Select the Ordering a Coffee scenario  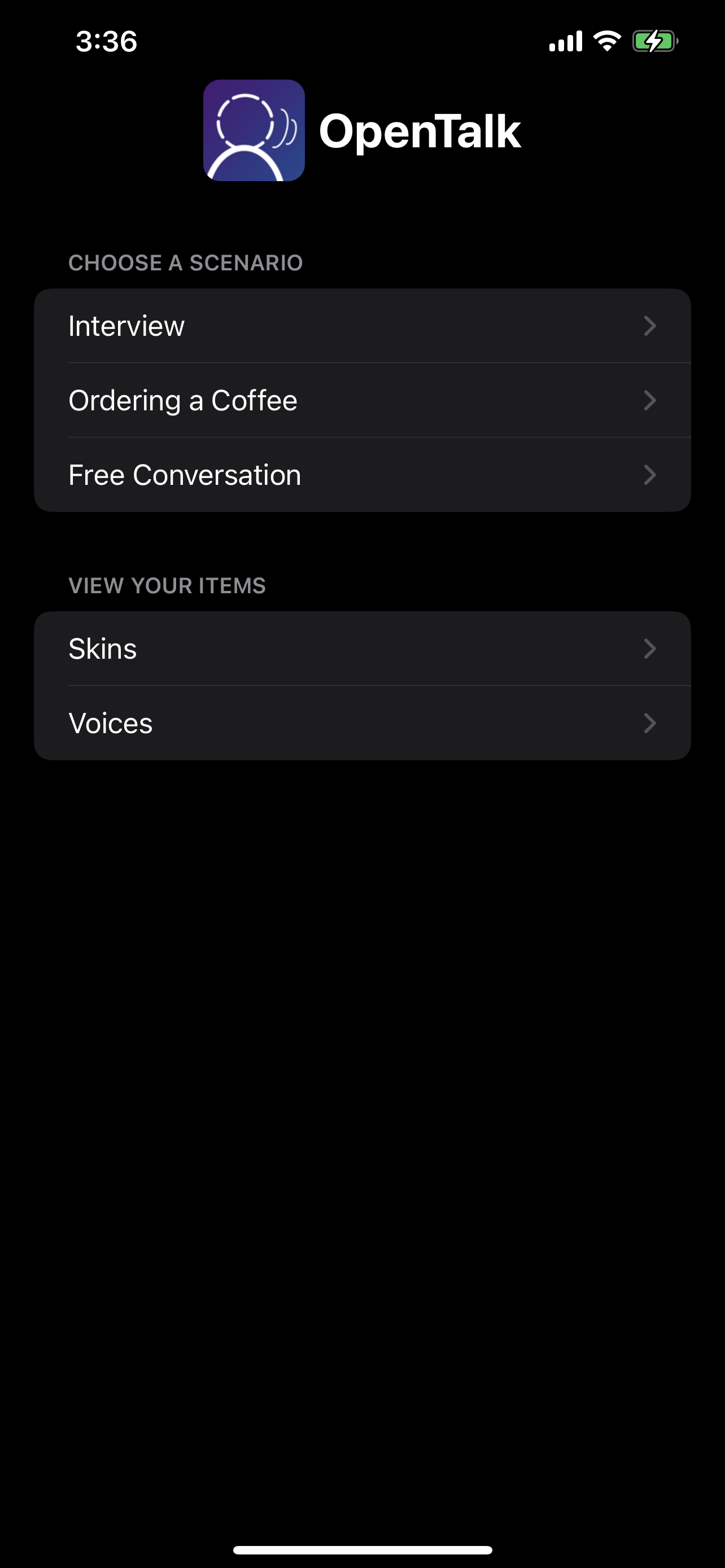pos(361,401)
